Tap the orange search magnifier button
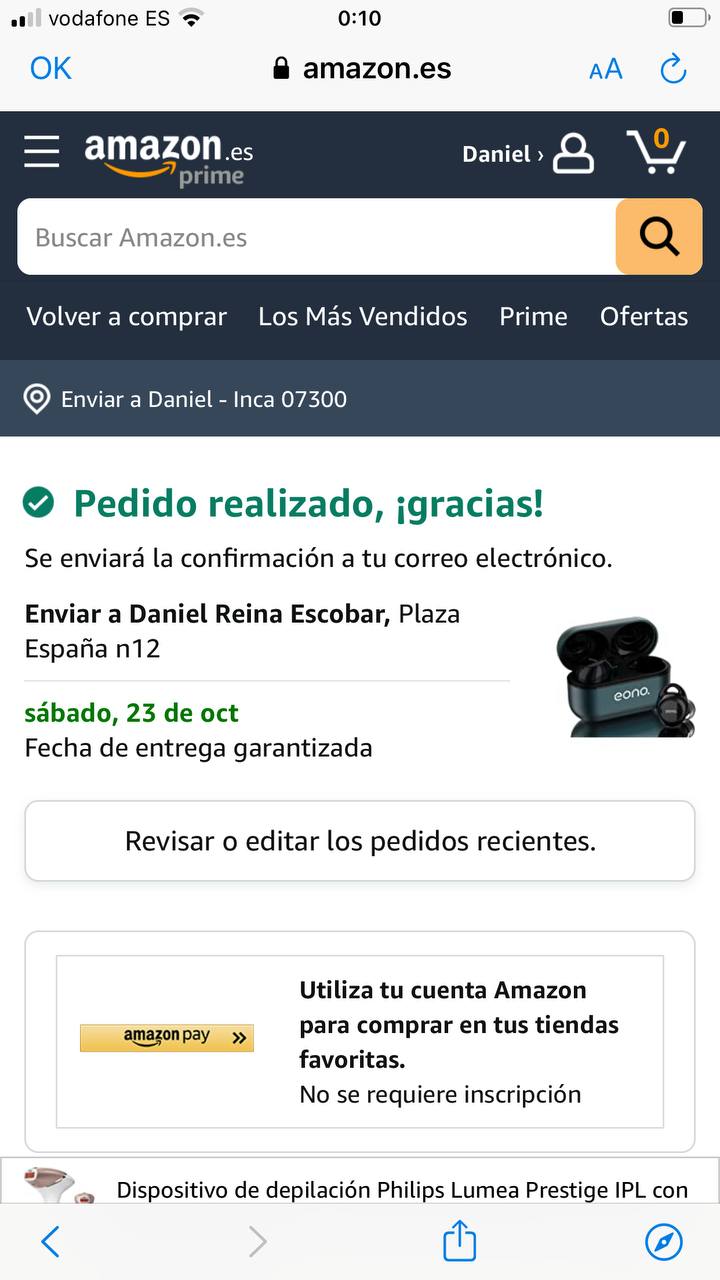 pyautogui.click(x=658, y=237)
